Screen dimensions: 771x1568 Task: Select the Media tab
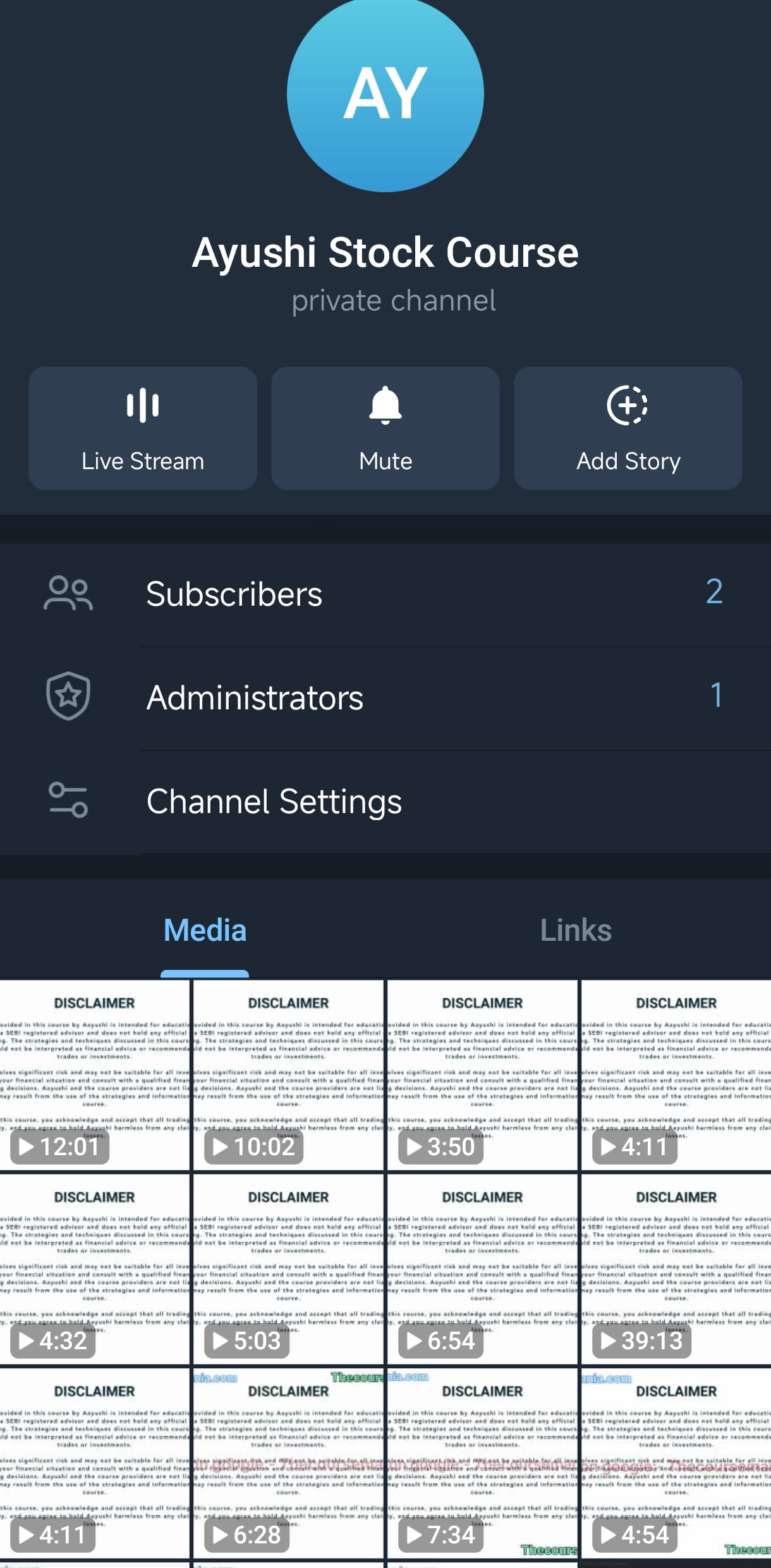[x=205, y=930]
